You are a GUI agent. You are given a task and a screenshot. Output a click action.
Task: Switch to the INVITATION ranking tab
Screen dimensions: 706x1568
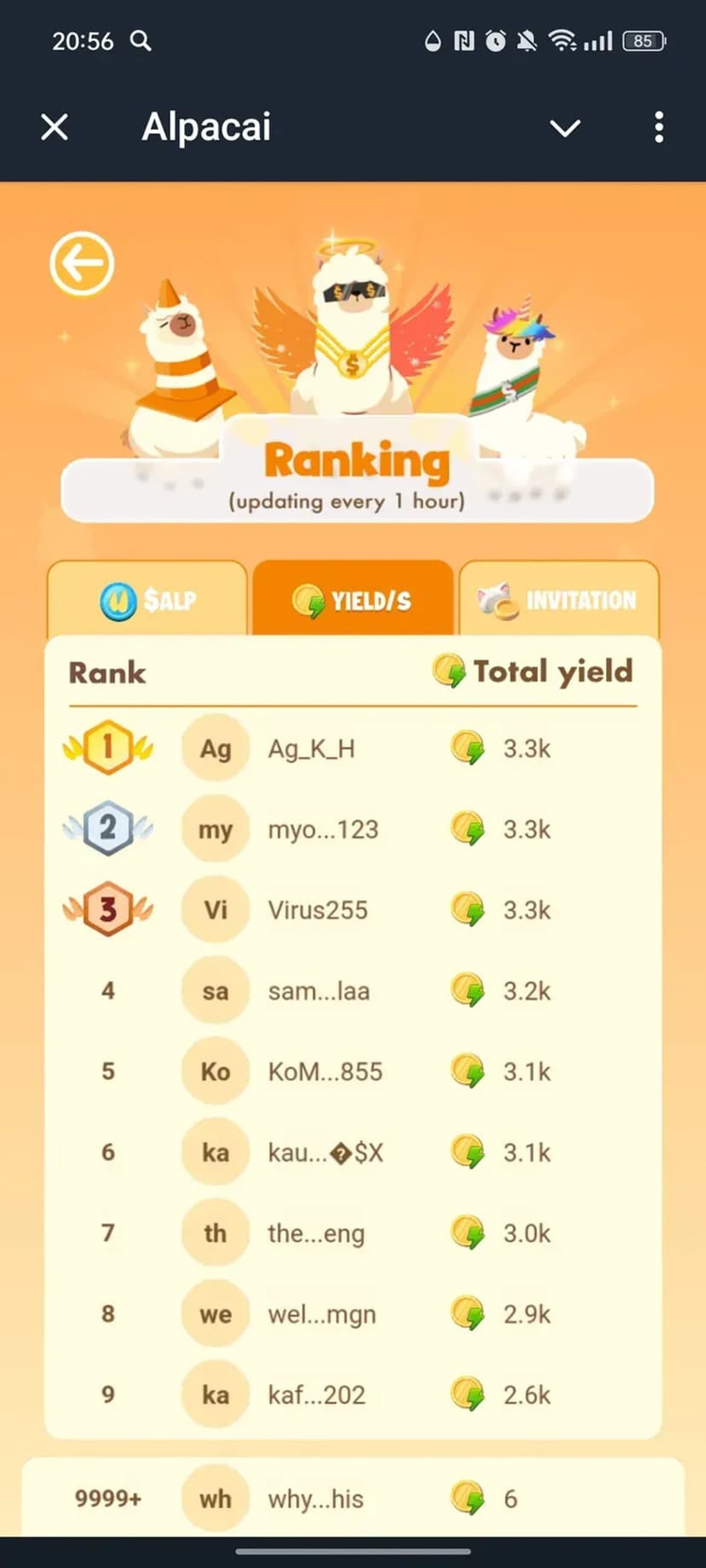point(558,600)
